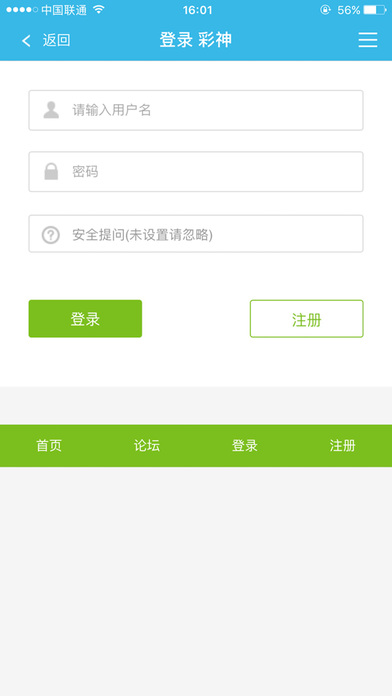Select 登录 in the green bottom bar
The image size is (392, 696).
click(x=245, y=446)
